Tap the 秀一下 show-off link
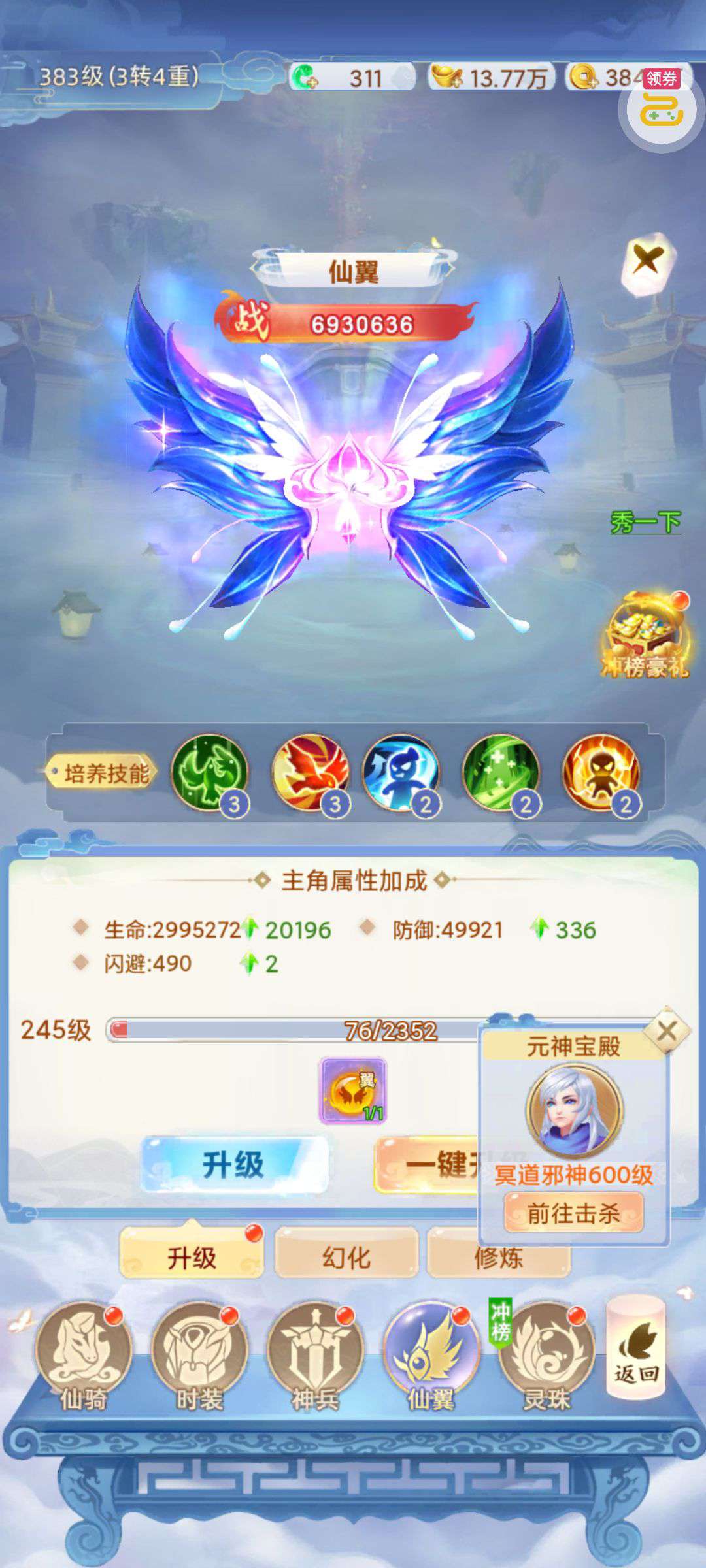Viewport: 706px width, 1568px height. click(x=645, y=522)
